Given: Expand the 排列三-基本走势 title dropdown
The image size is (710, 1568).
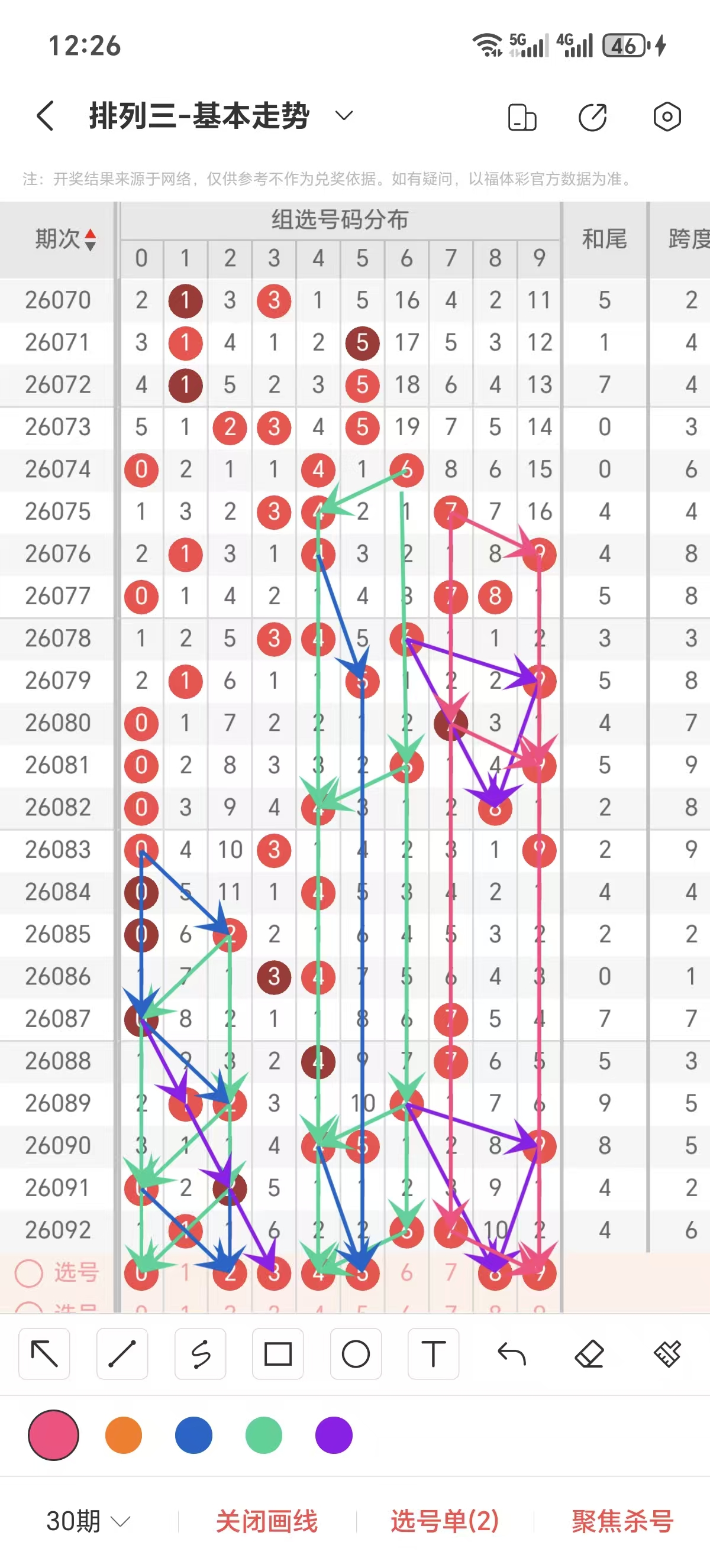Looking at the screenshot, I should (x=344, y=115).
